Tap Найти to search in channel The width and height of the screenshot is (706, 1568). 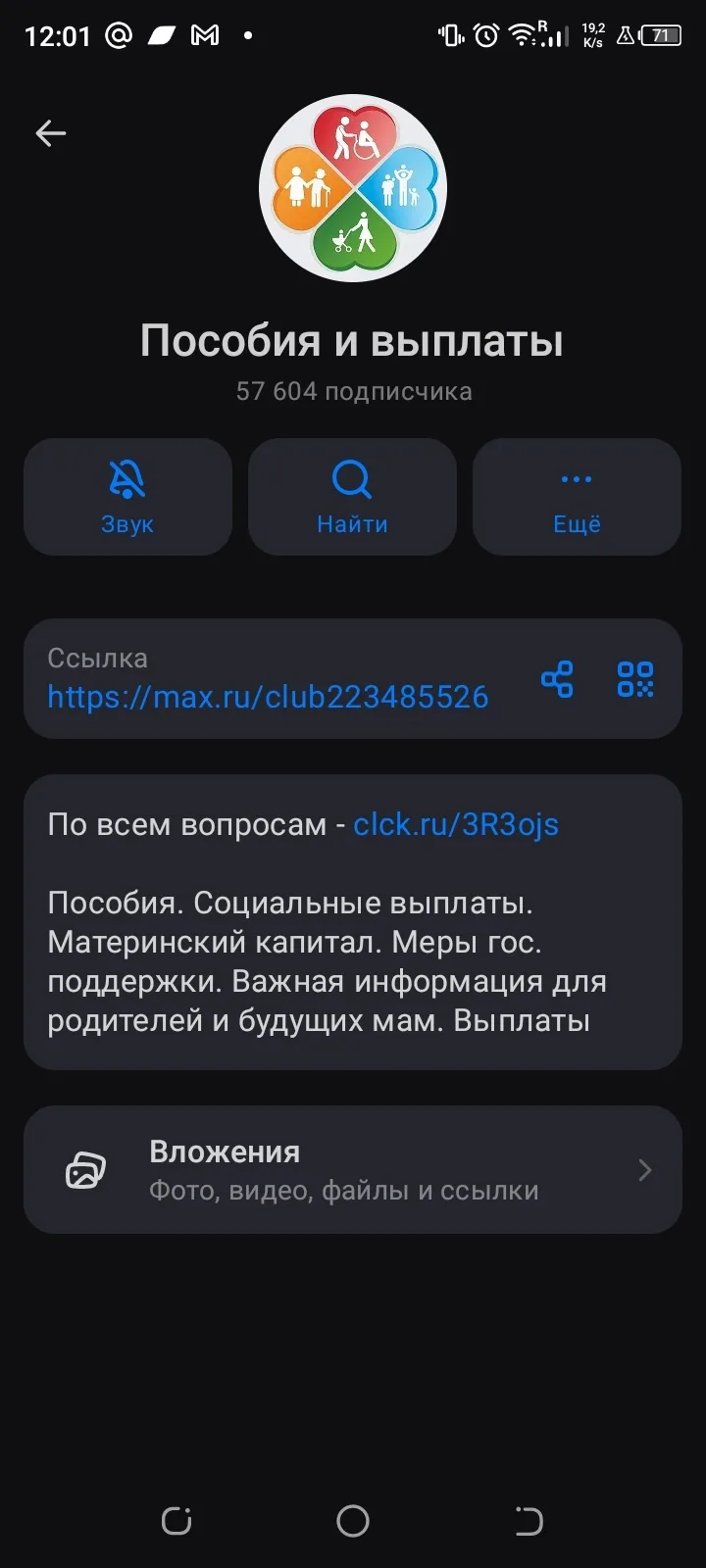pos(352,497)
